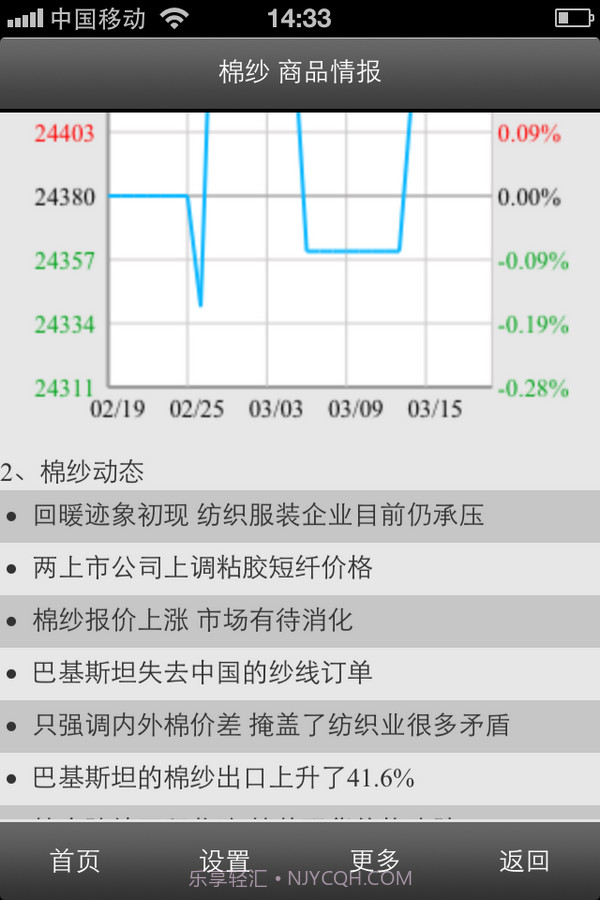600x900 pixels.
Task: Go to 首页 in the bottom bar
Action: (x=75, y=861)
